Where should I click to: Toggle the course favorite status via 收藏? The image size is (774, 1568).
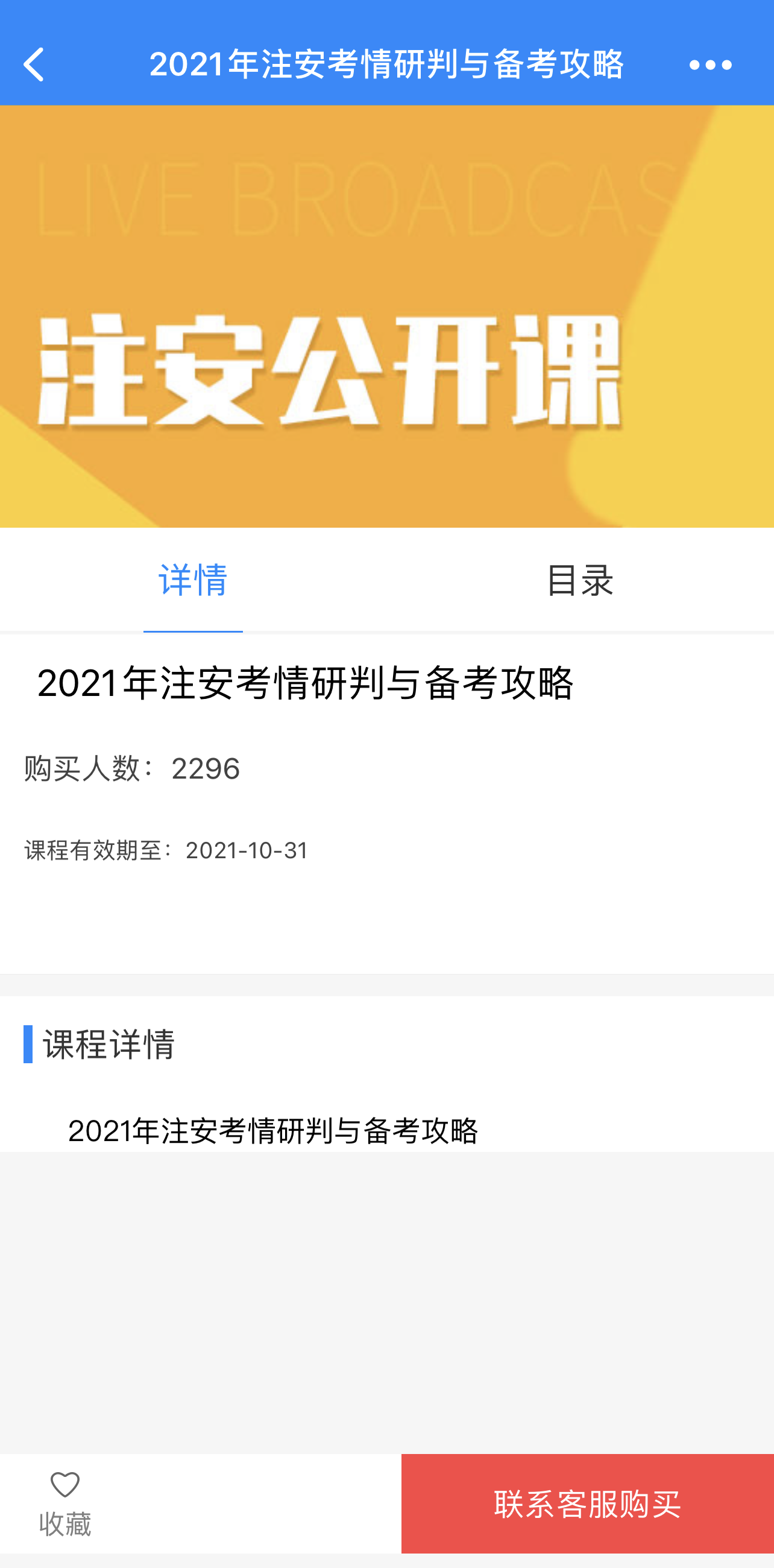[x=66, y=1497]
